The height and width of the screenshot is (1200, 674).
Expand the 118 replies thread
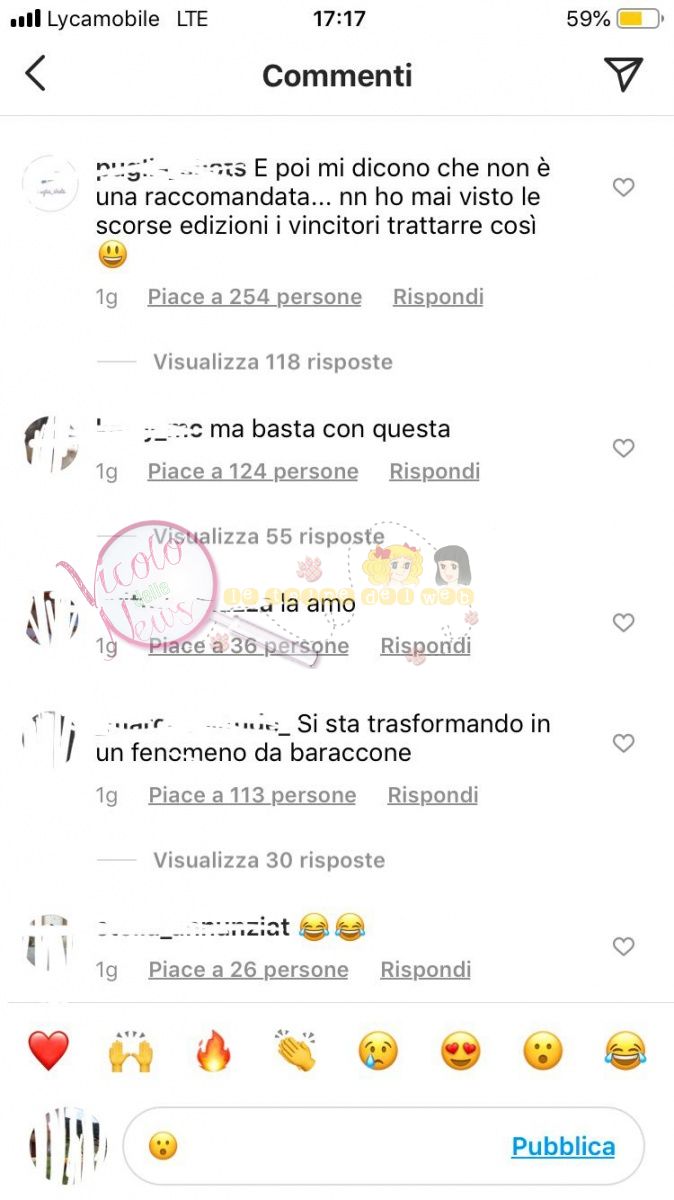tap(272, 362)
